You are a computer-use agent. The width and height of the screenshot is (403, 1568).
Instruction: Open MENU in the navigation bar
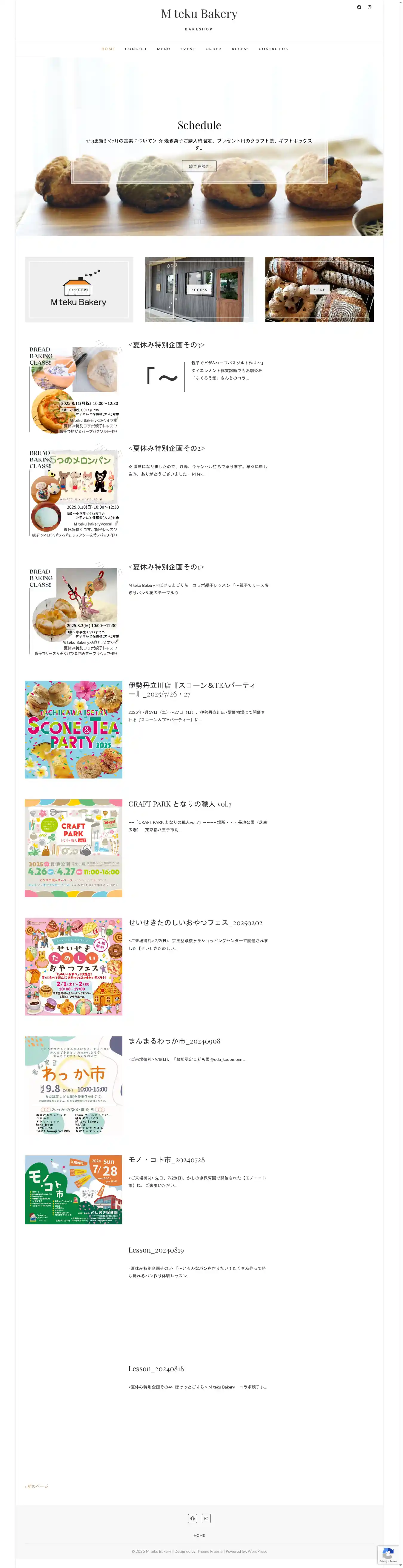[163, 49]
